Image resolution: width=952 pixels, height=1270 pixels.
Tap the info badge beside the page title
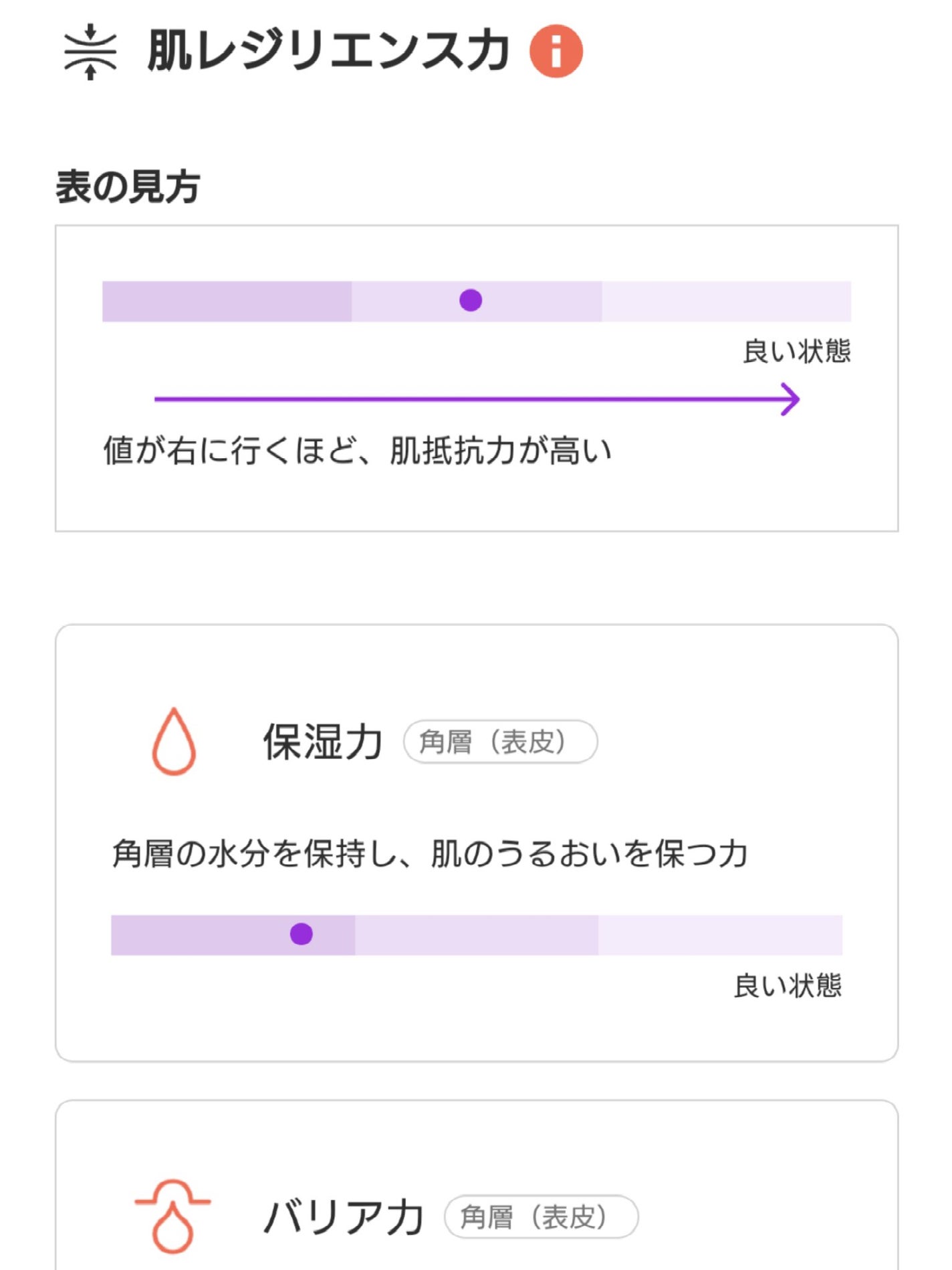click(556, 52)
